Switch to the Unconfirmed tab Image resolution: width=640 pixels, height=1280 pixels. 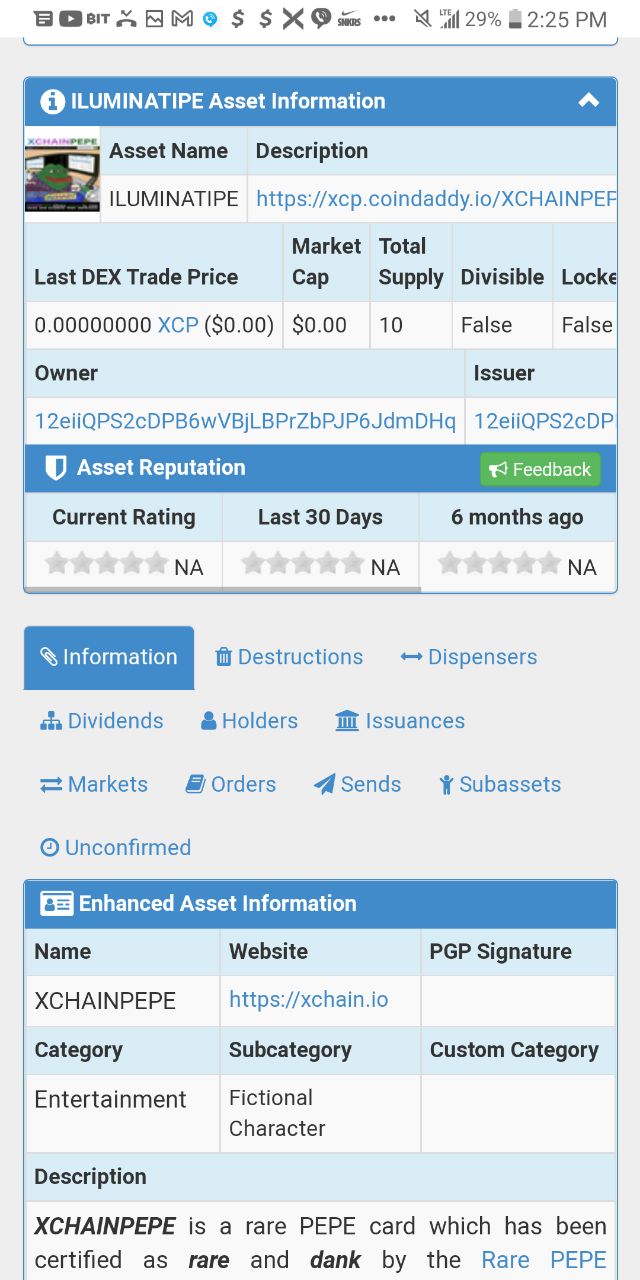click(115, 847)
